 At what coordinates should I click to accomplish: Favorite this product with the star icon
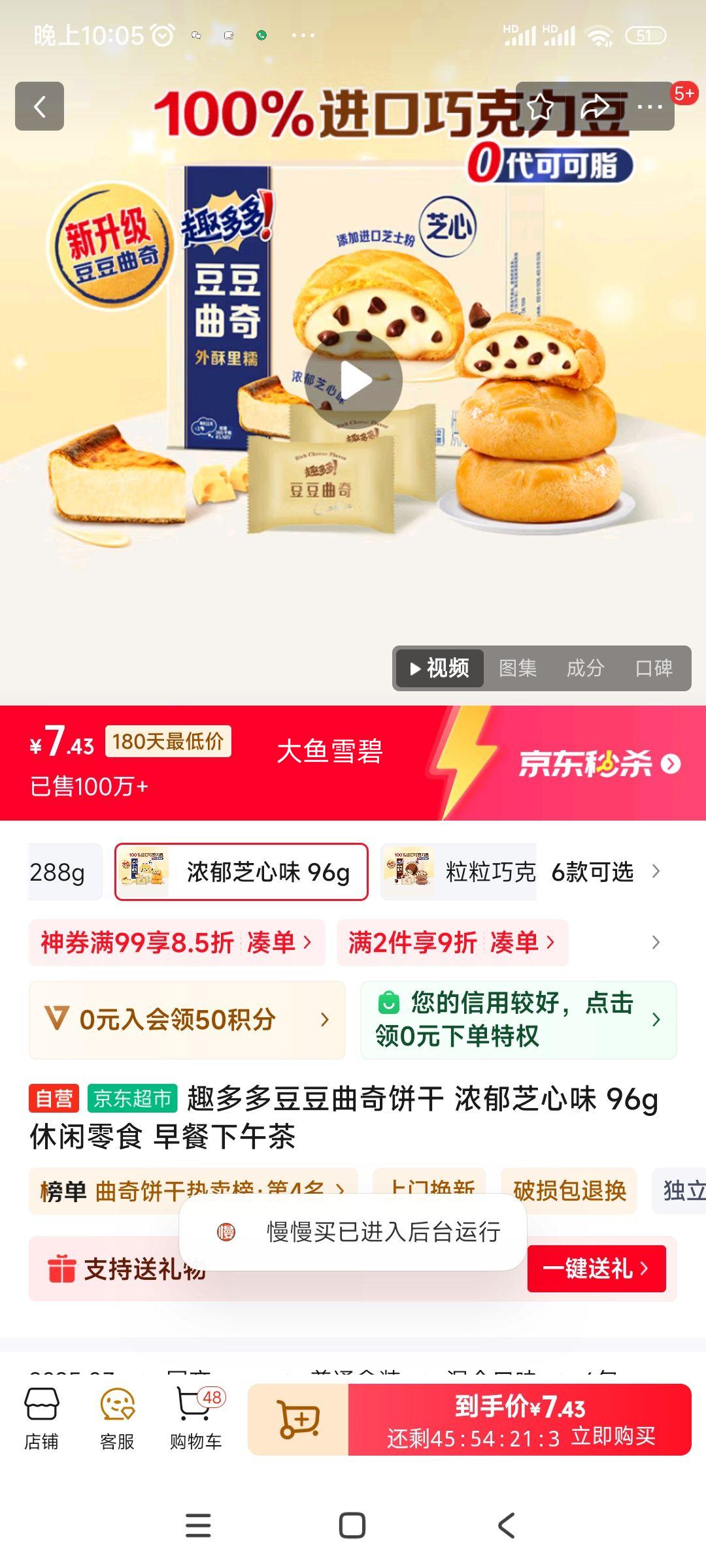click(541, 106)
